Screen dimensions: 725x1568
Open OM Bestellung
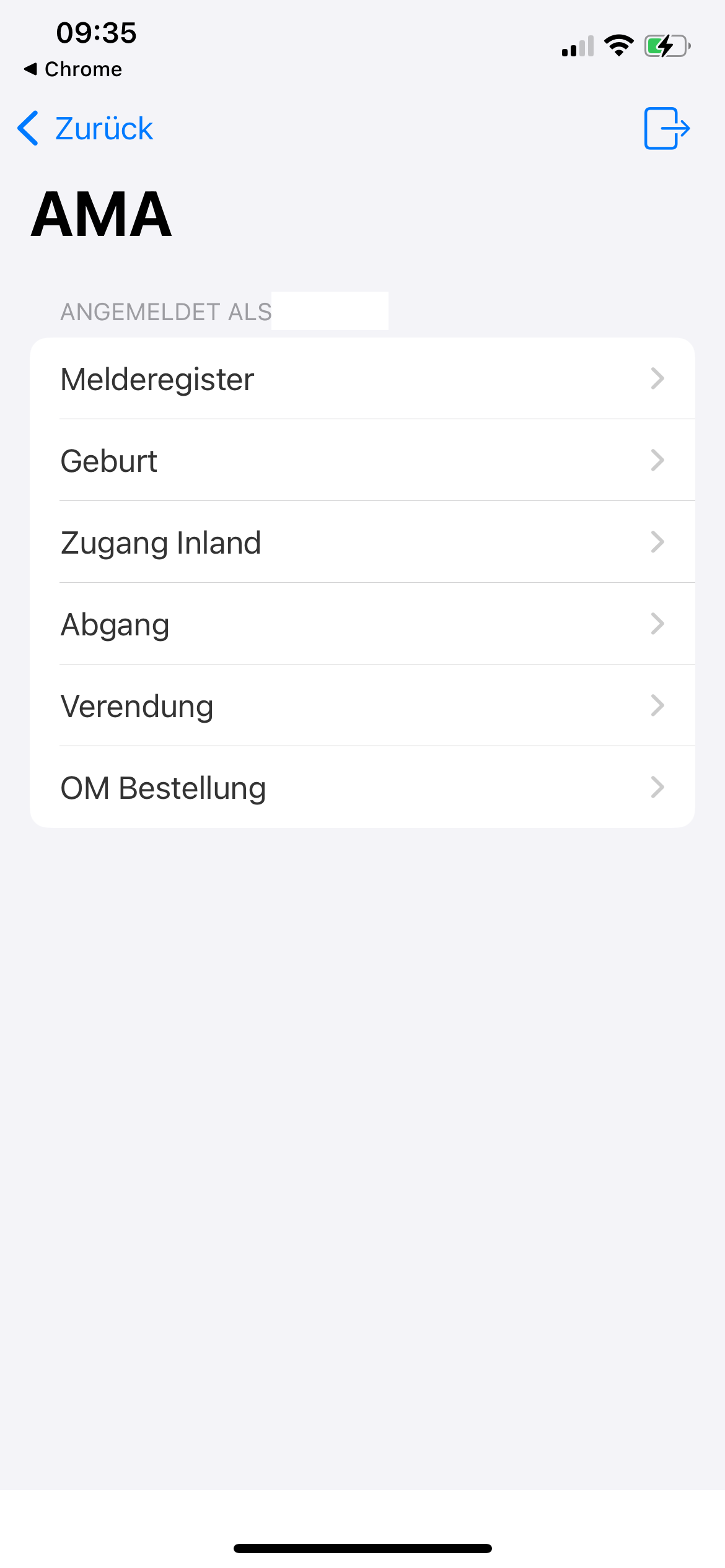[x=362, y=788]
